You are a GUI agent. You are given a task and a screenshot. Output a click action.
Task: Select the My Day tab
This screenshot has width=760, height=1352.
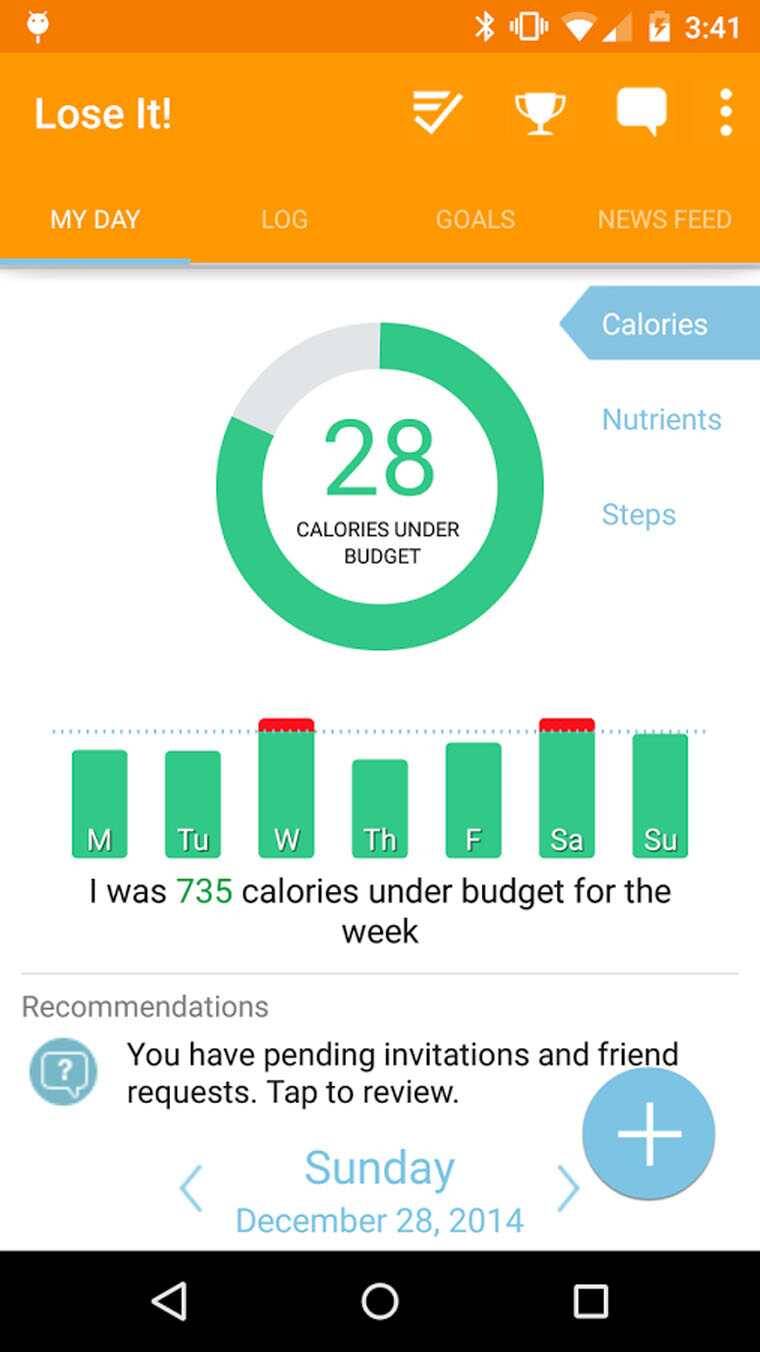pos(95,219)
